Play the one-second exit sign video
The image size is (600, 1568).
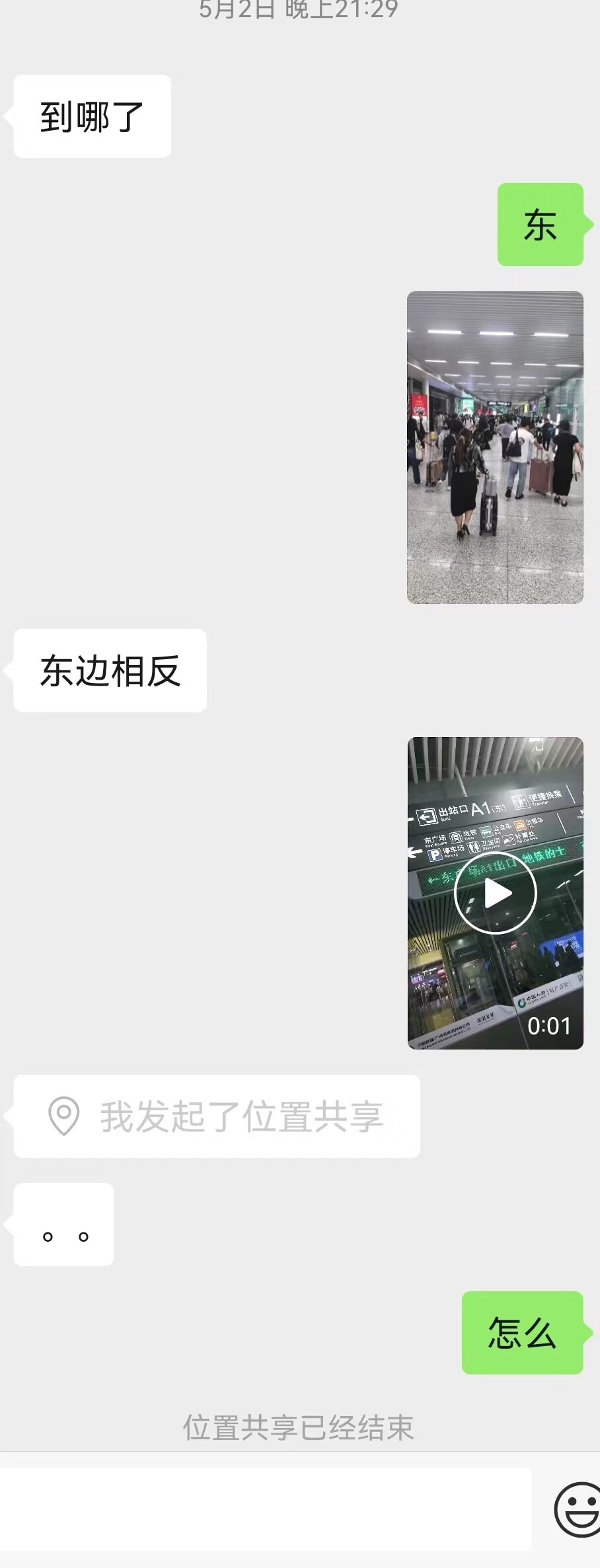tap(495, 893)
